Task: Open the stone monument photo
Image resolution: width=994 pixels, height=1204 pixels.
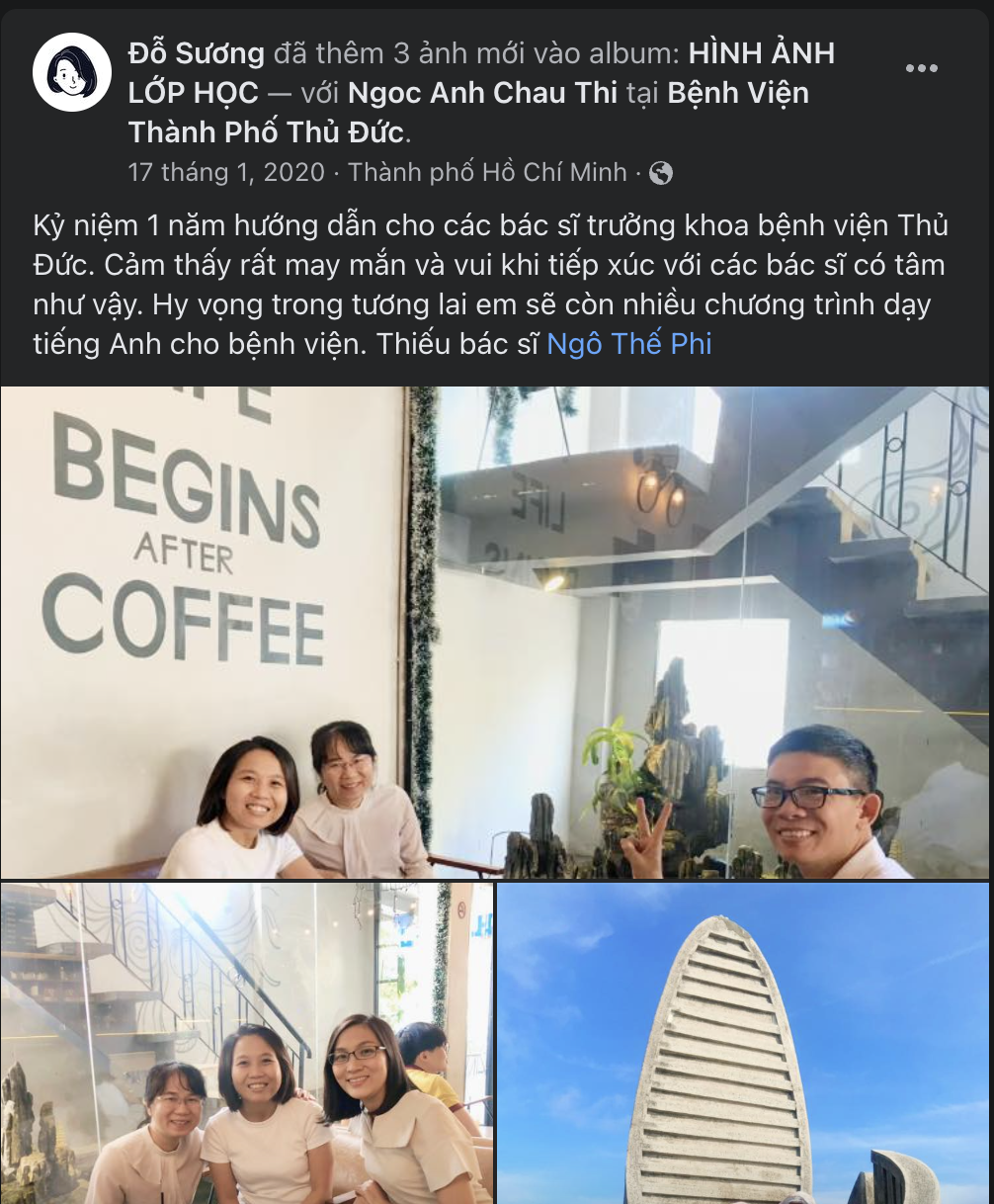Action: click(743, 1043)
